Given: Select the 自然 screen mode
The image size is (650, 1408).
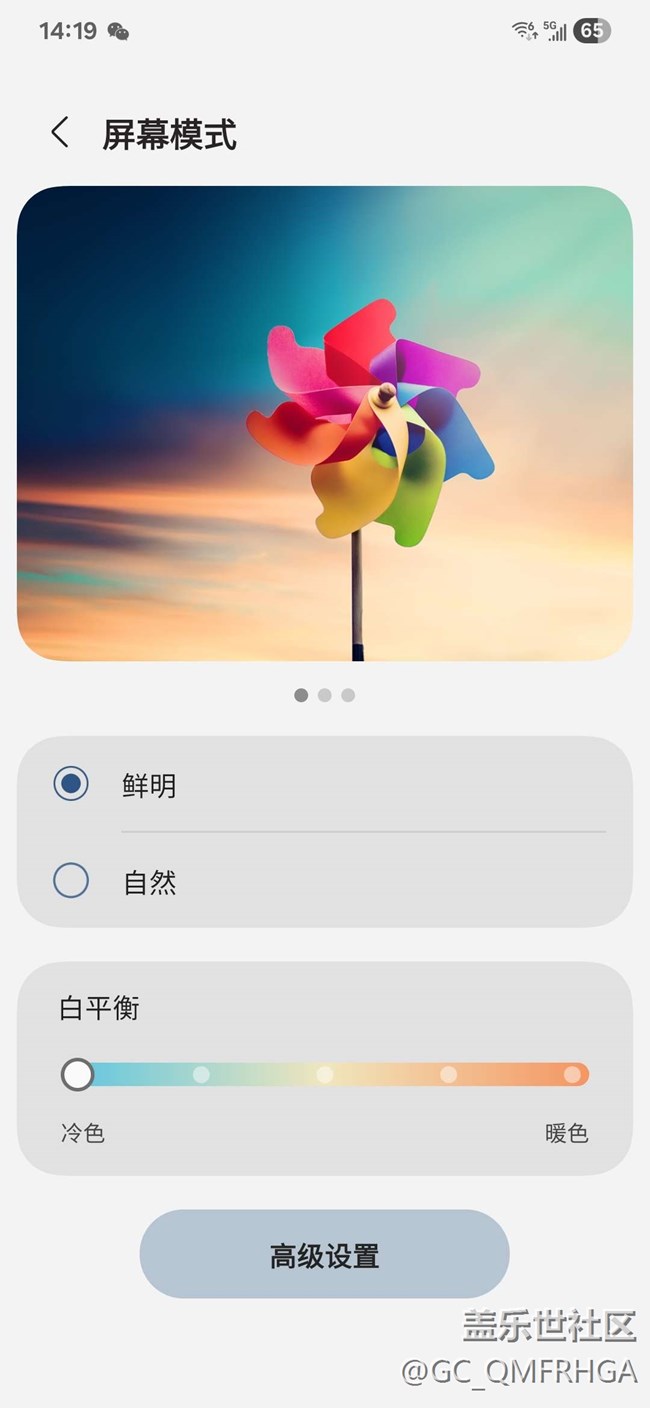Looking at the screenshot, I should click(324, 881).
